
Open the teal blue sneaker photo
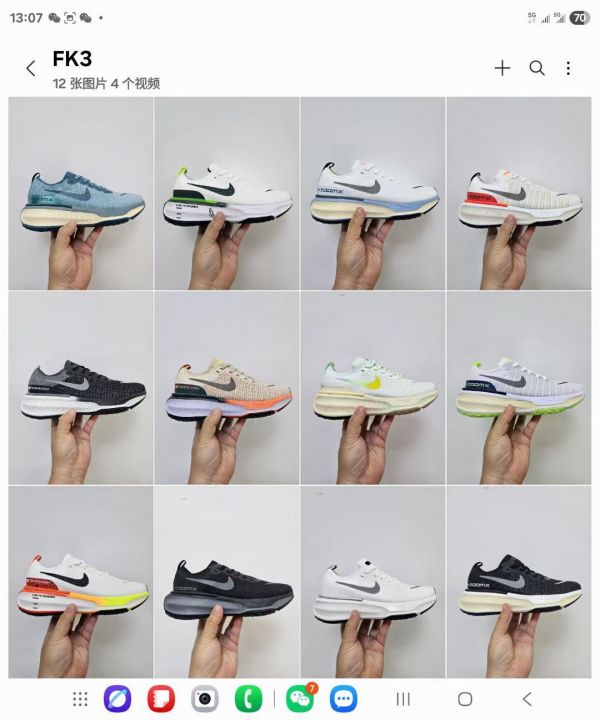coord(81,192)
